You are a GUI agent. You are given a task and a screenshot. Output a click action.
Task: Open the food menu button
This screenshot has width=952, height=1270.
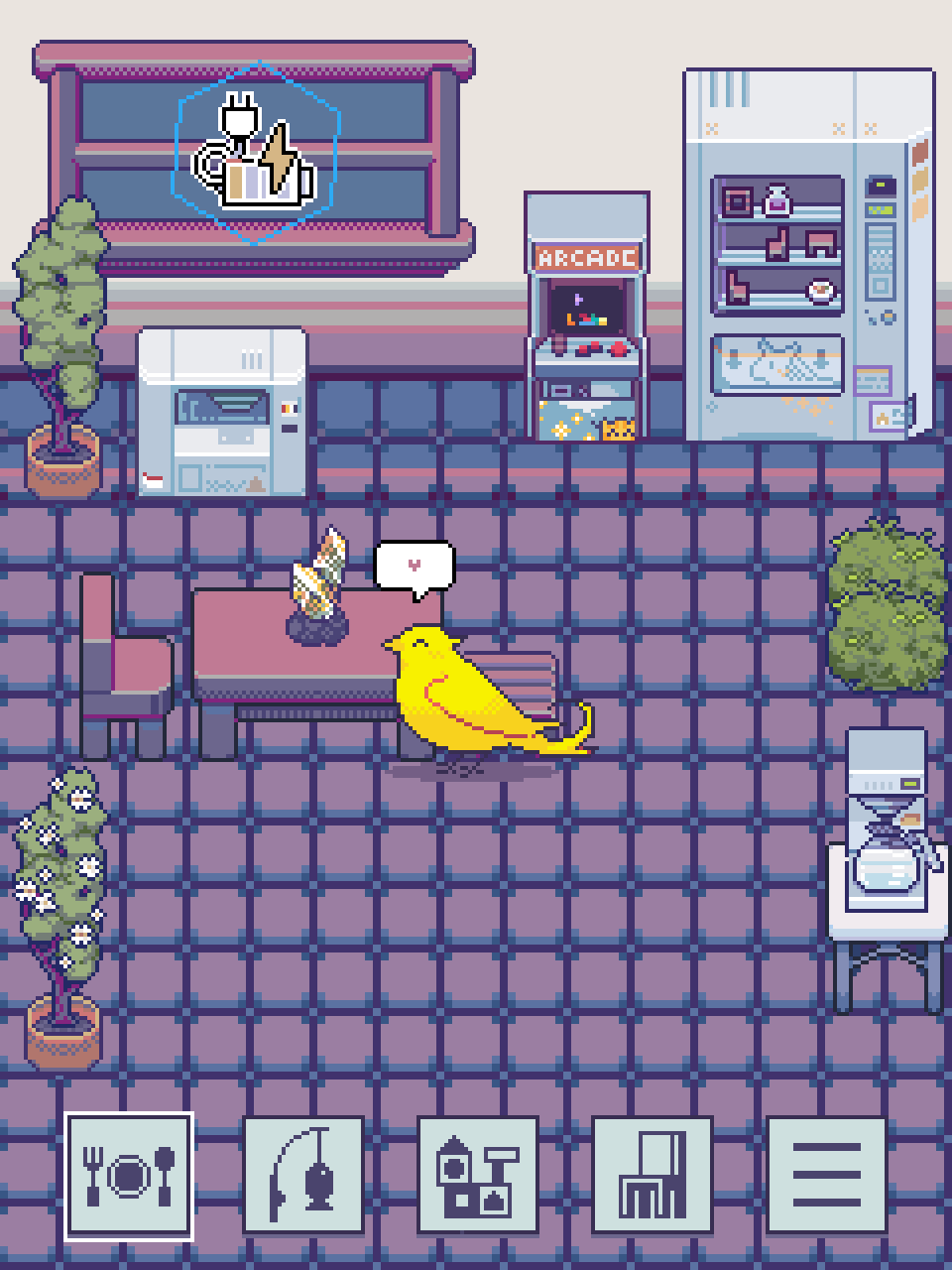pyautogui.click(x=129, y=1177)
